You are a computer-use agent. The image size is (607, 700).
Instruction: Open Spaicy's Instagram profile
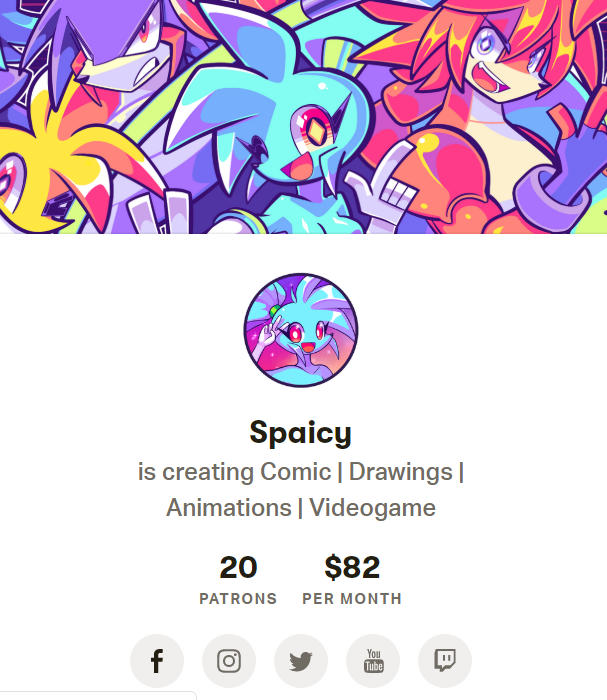(x=229, y=661)
